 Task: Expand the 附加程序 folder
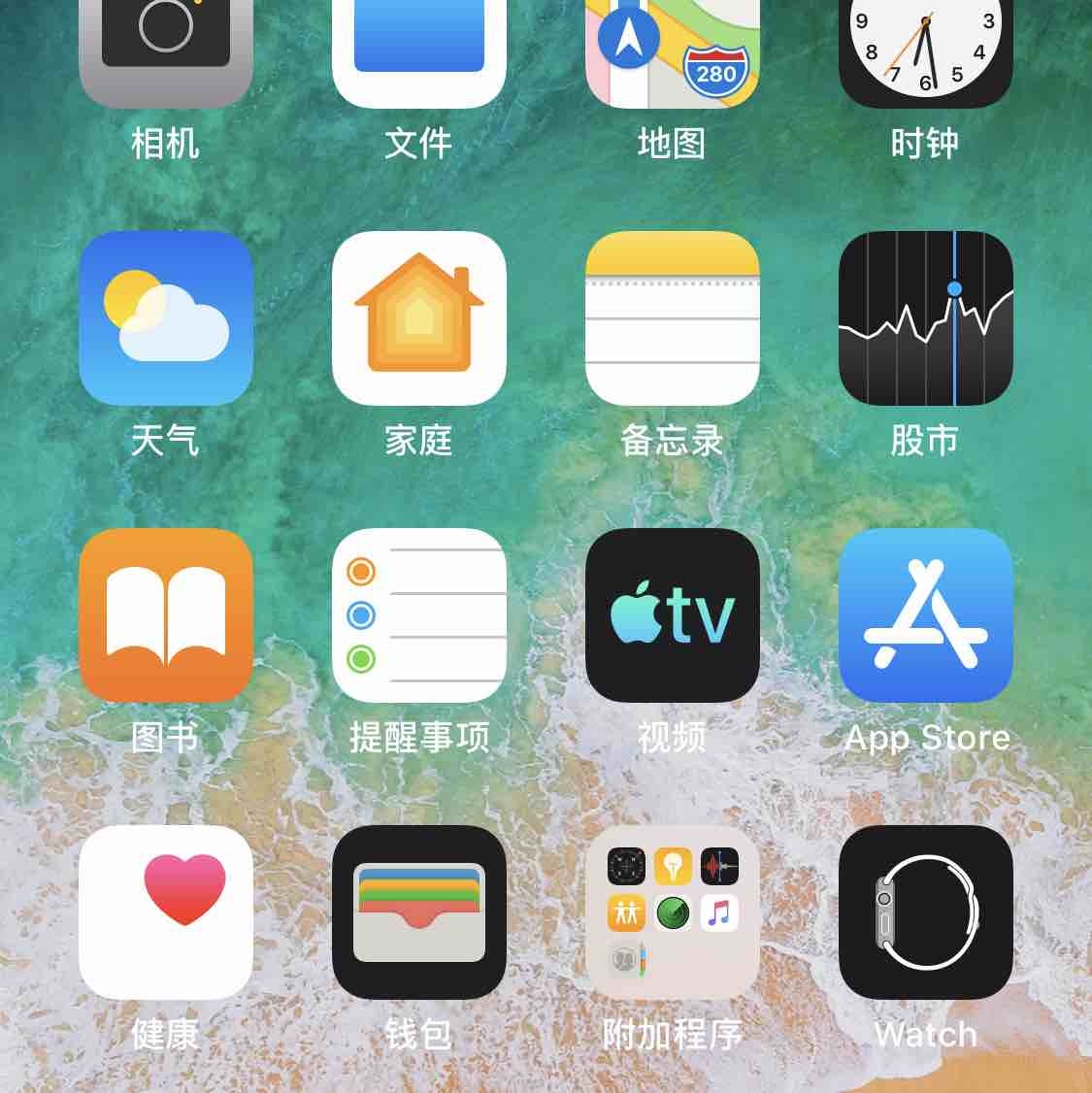(673, 912)
